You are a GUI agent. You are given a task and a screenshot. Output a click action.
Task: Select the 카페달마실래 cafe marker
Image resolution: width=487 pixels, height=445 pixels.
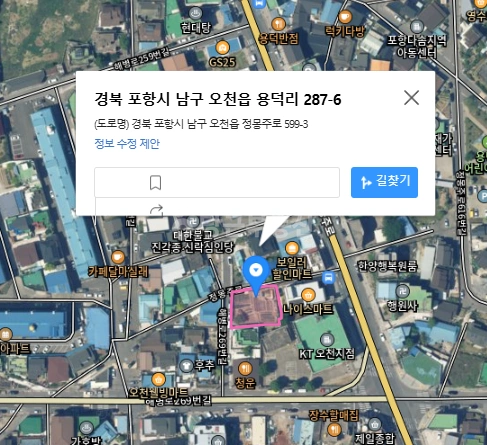118,257
